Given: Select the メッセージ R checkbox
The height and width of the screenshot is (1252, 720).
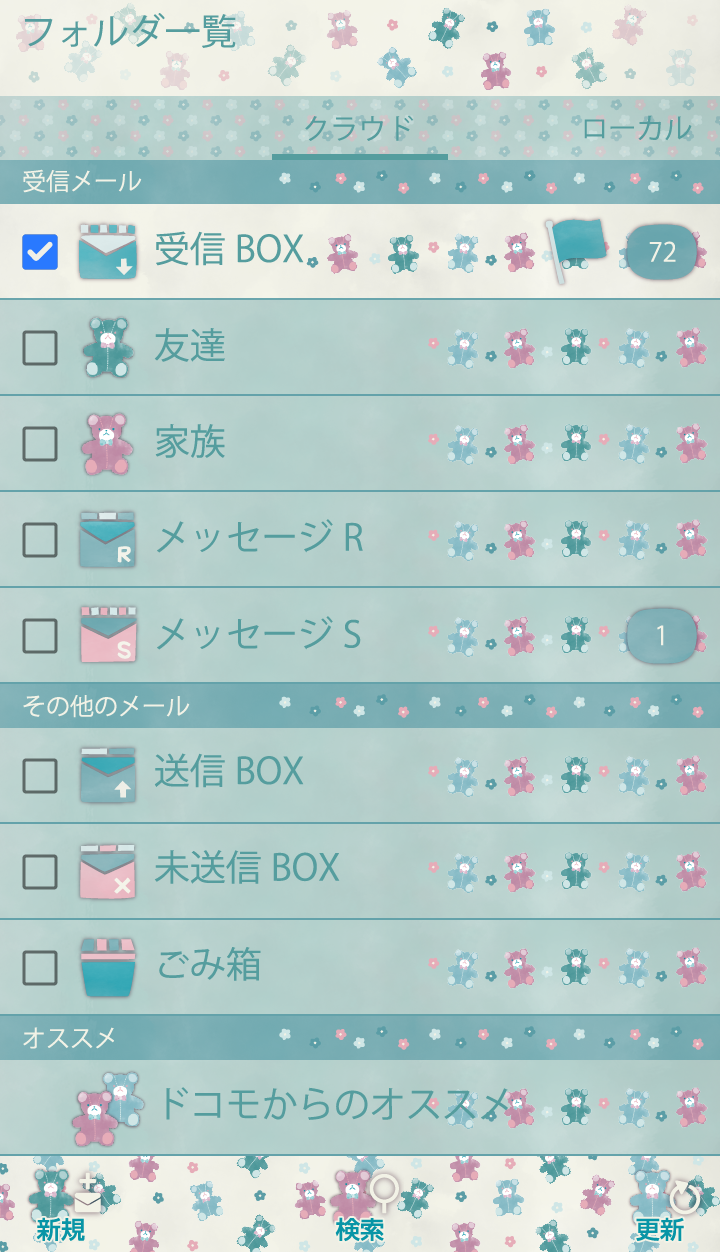Looking at the screenshot, I should click(40, 540).
